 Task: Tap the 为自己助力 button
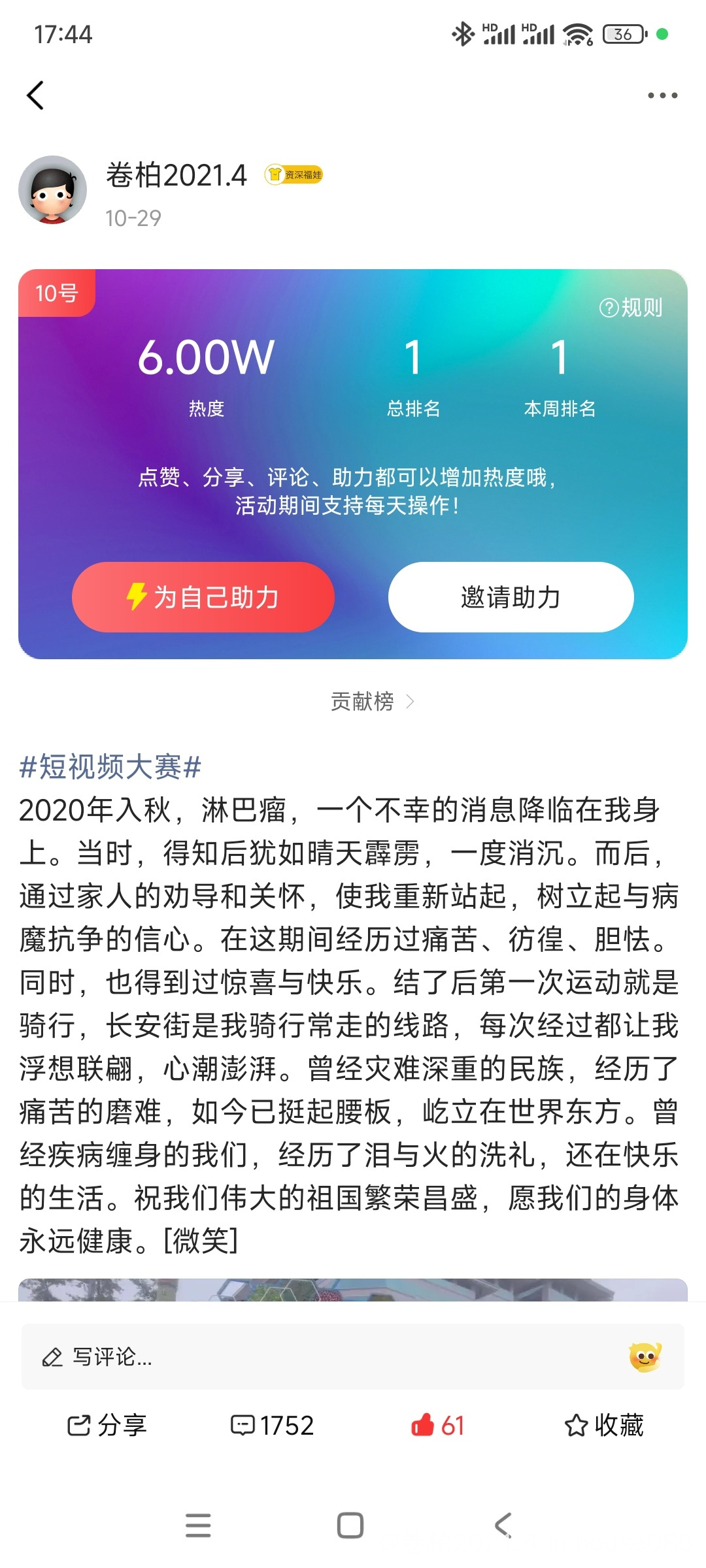[x=203, y=597]
